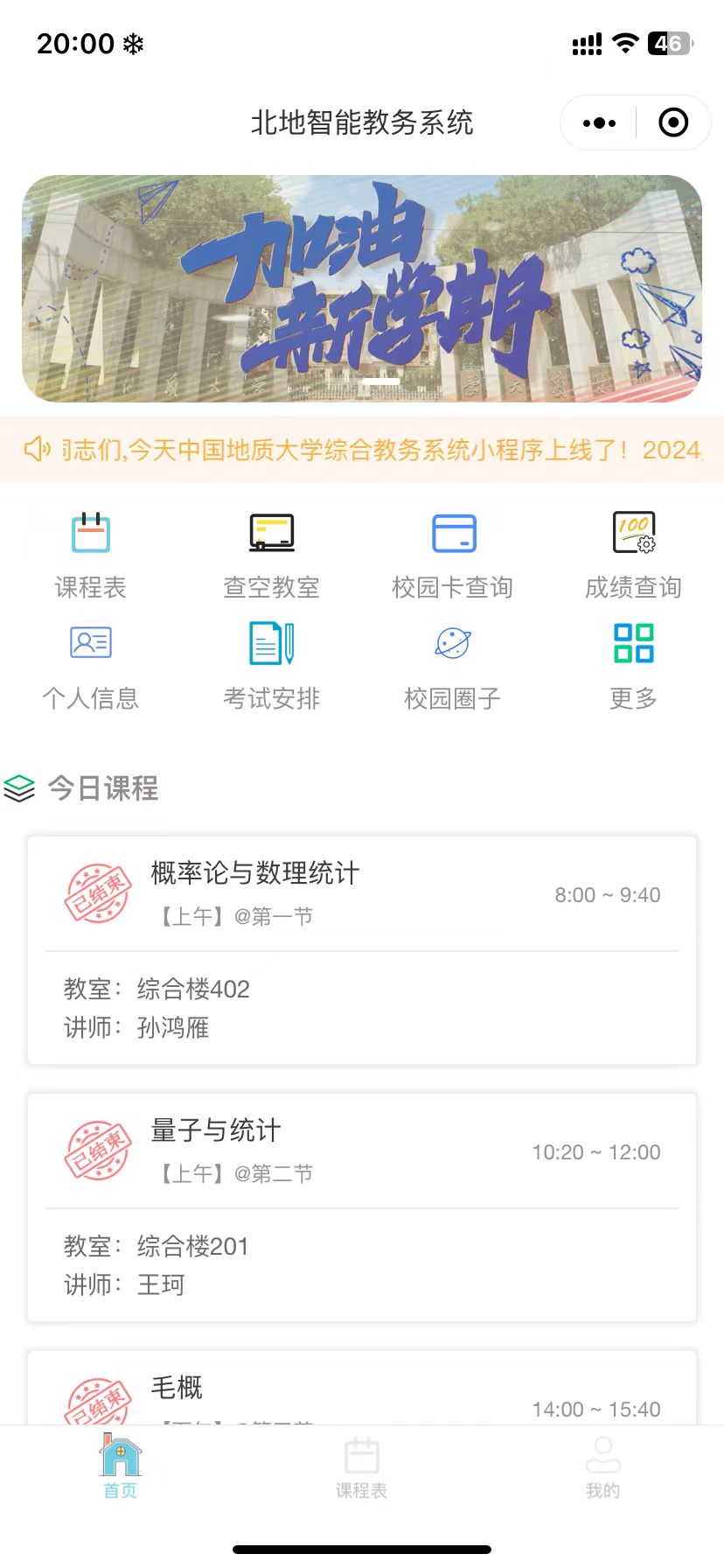Screen dimensions: 724x1568
Task: Open the scrolling announcement notice
Action: pos(362,450)
